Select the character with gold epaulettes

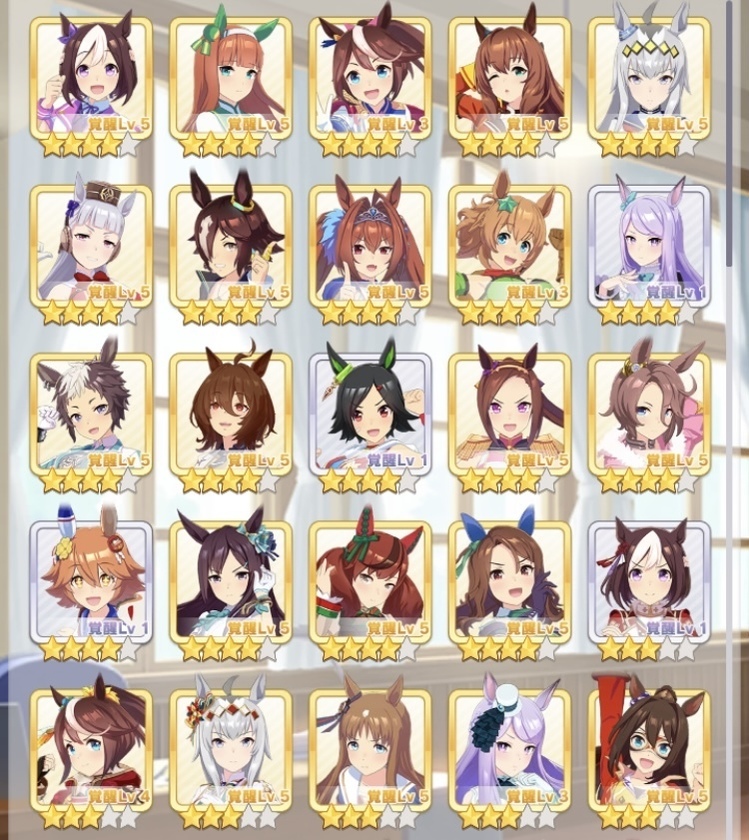[510, 412]
